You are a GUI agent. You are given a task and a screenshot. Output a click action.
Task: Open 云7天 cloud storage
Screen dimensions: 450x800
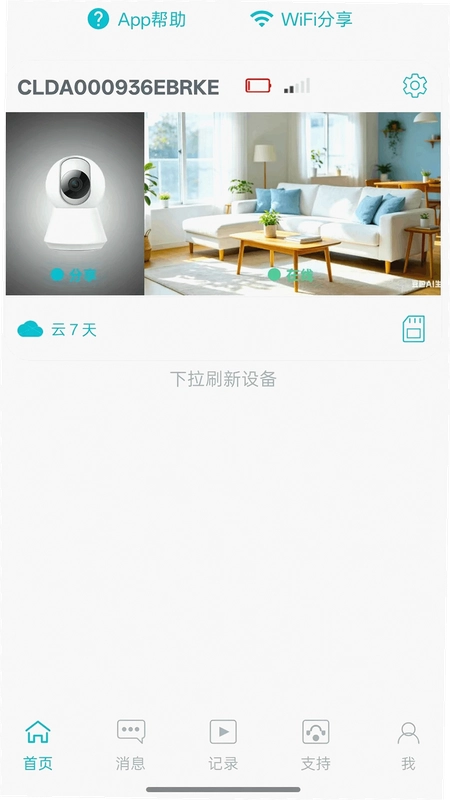pyautogui.click(x=57, y=330)
